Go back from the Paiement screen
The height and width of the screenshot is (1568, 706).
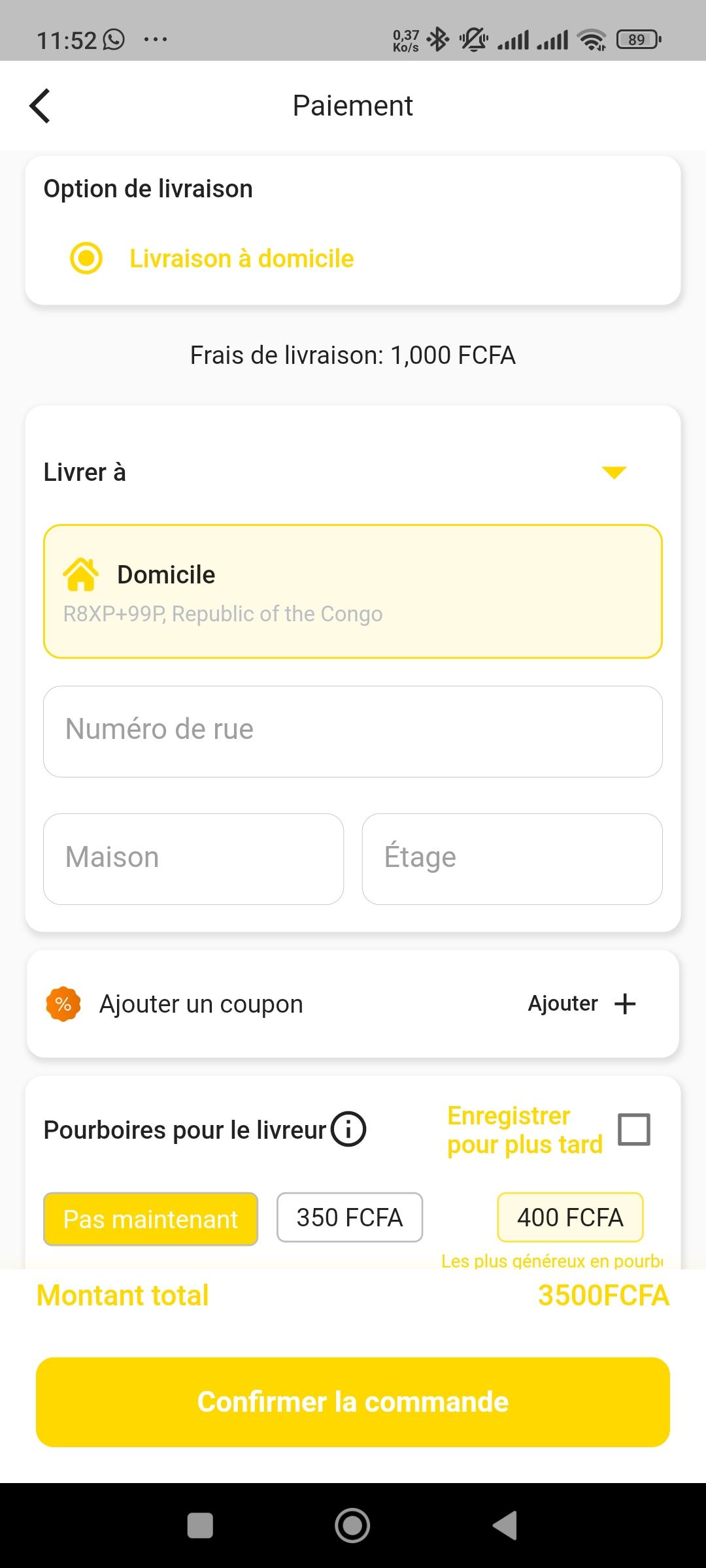tap(40, 106)
